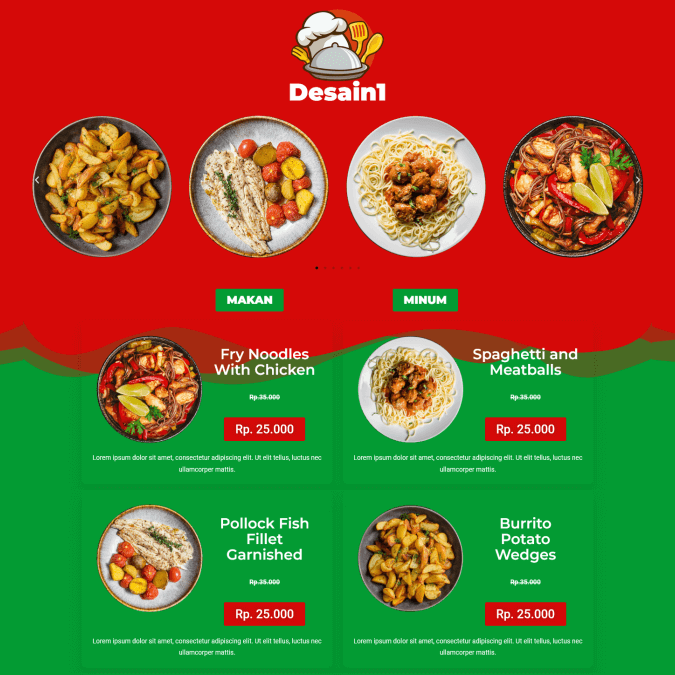Tap the price button under Burrito Potato Wedges
675x675 pixels.
point(525,614)
